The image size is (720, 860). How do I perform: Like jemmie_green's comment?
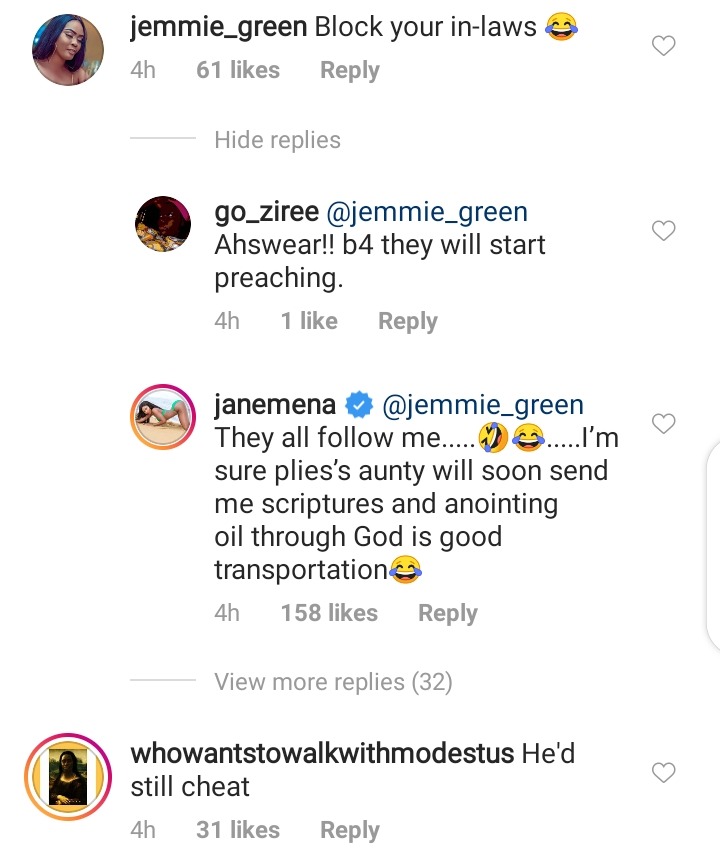click(663, 45)
